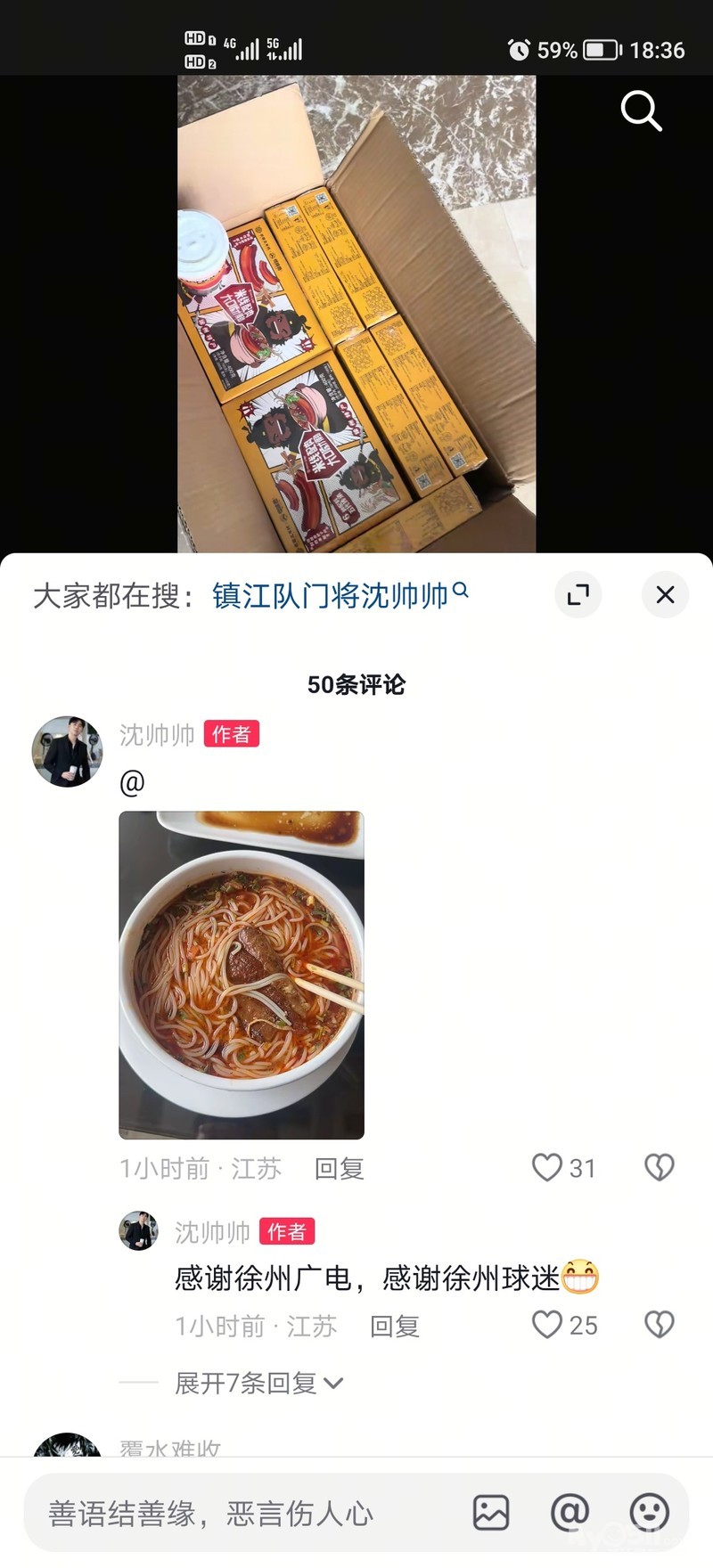Viewport: 713px width, 1568px height.
Task: Dislike the author's photo comment
Action: click(660, 1167)
